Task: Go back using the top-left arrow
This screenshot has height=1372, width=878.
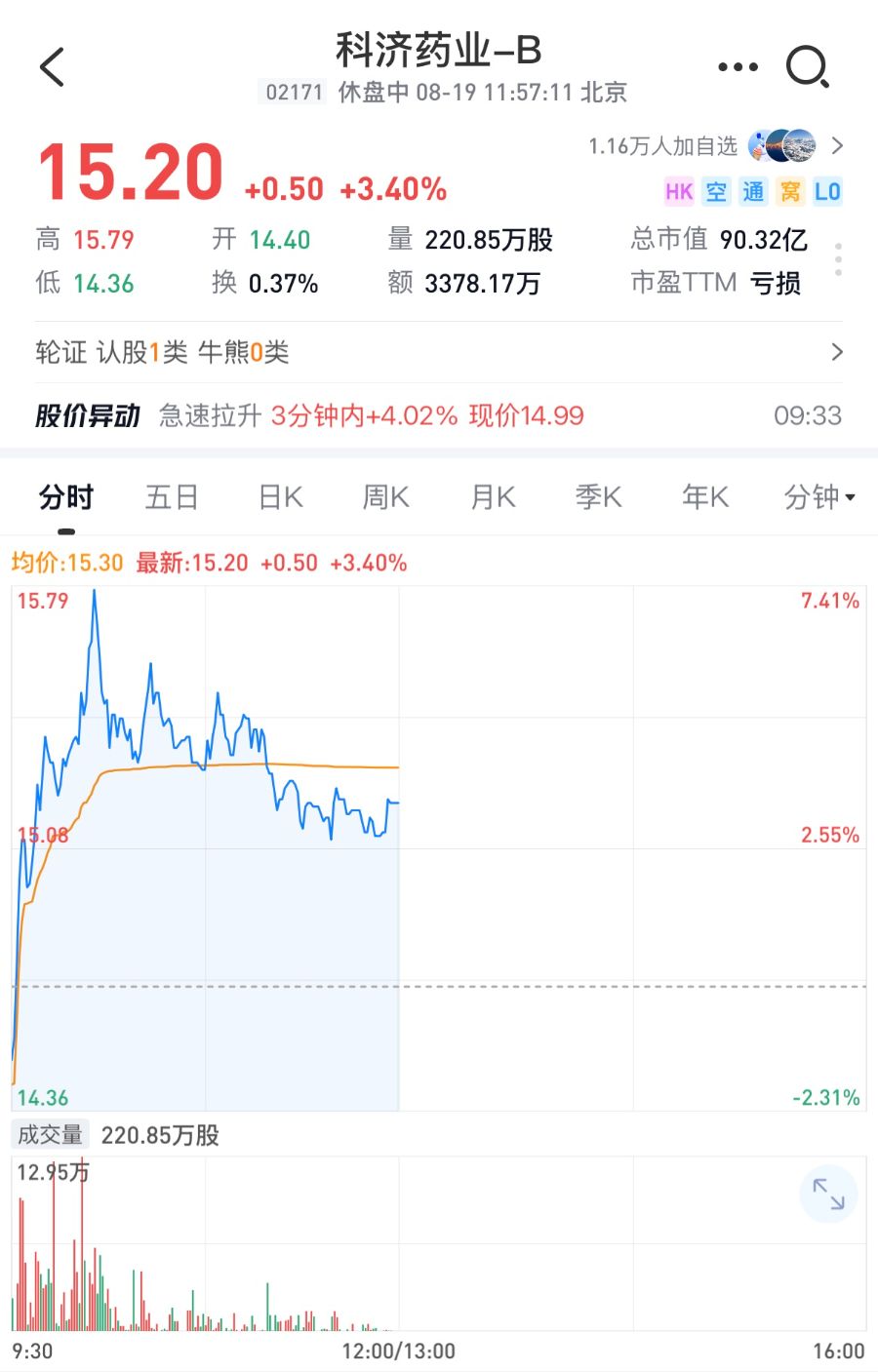Action: [53, 67]
